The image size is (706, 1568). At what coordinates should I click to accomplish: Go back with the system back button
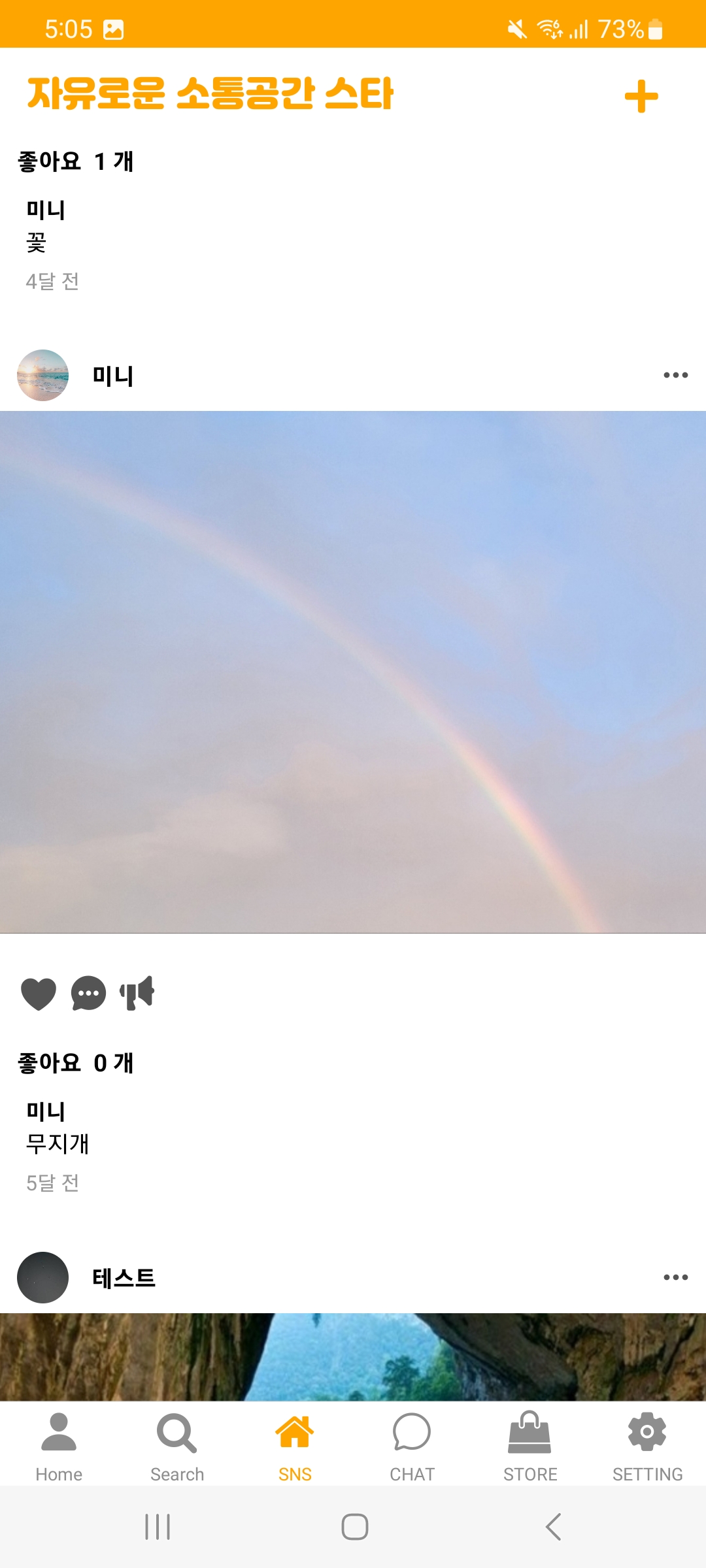(553, 1527)
